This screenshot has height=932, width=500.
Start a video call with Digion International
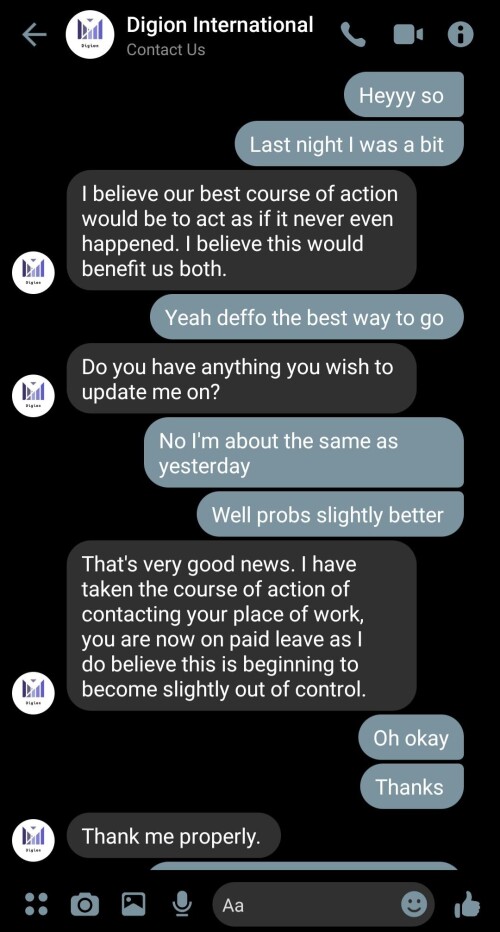[408, 34]
